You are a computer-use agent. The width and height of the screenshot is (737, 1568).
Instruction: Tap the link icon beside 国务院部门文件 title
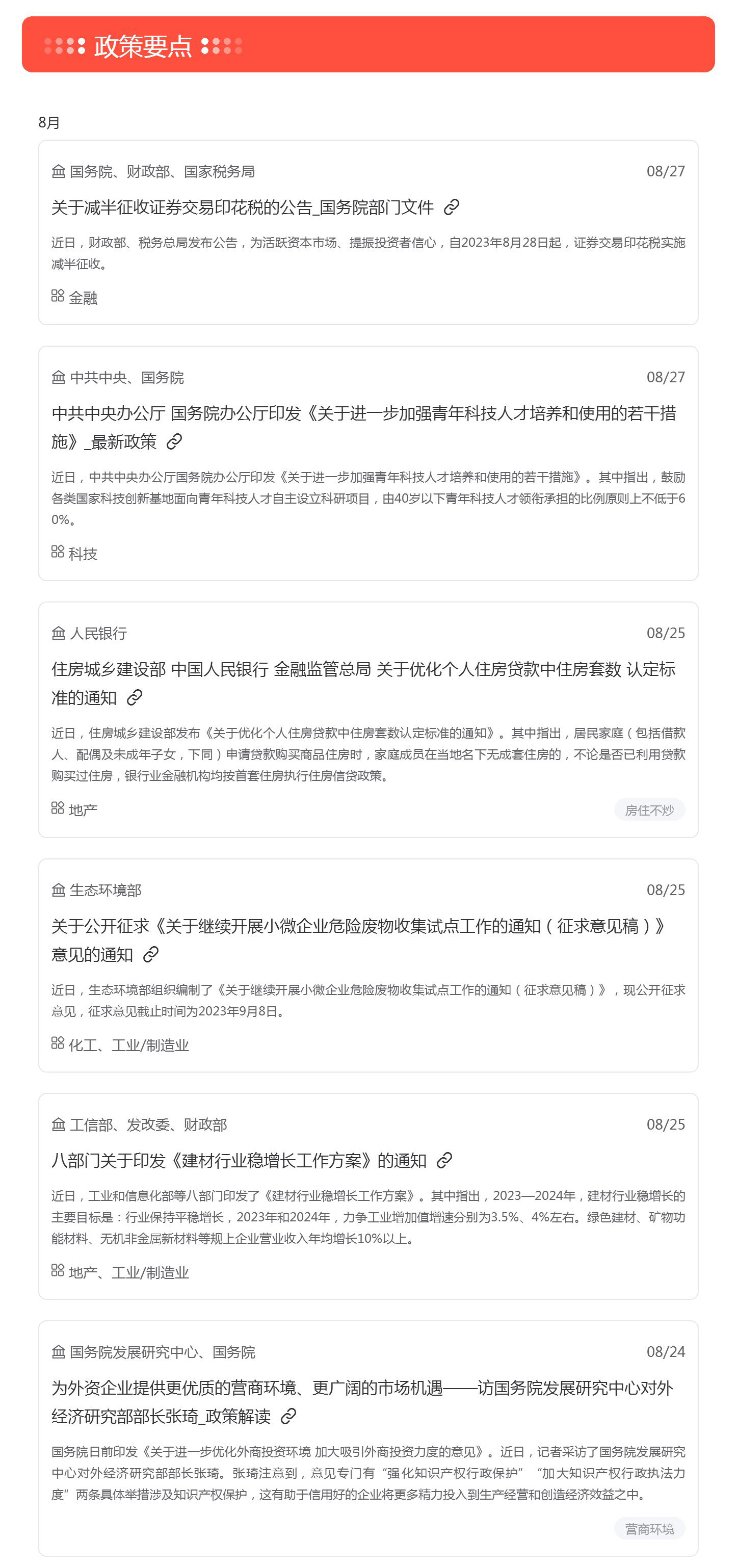pos(451,207)
